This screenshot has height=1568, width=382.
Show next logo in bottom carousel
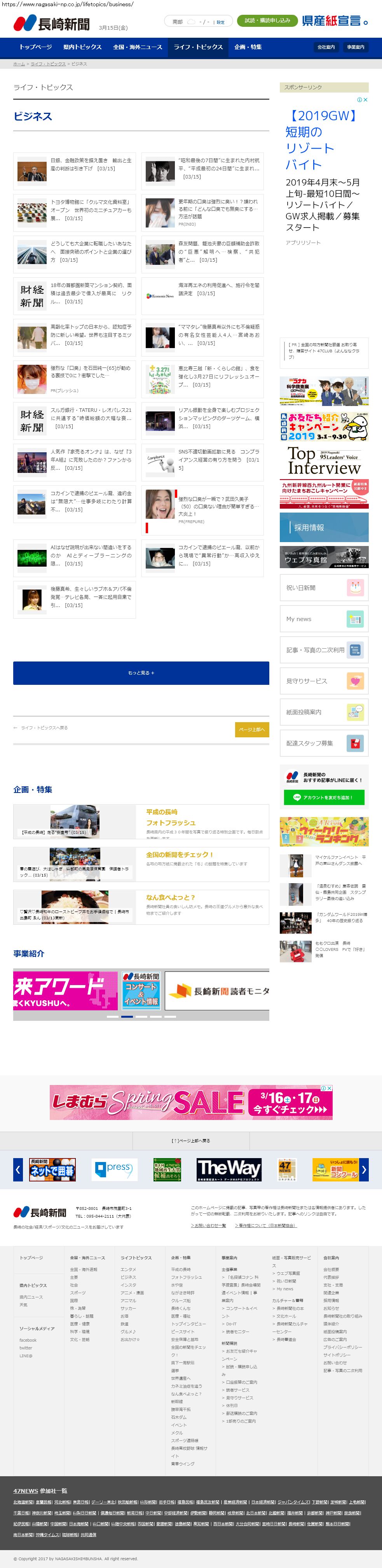(x=364, y=1169)
